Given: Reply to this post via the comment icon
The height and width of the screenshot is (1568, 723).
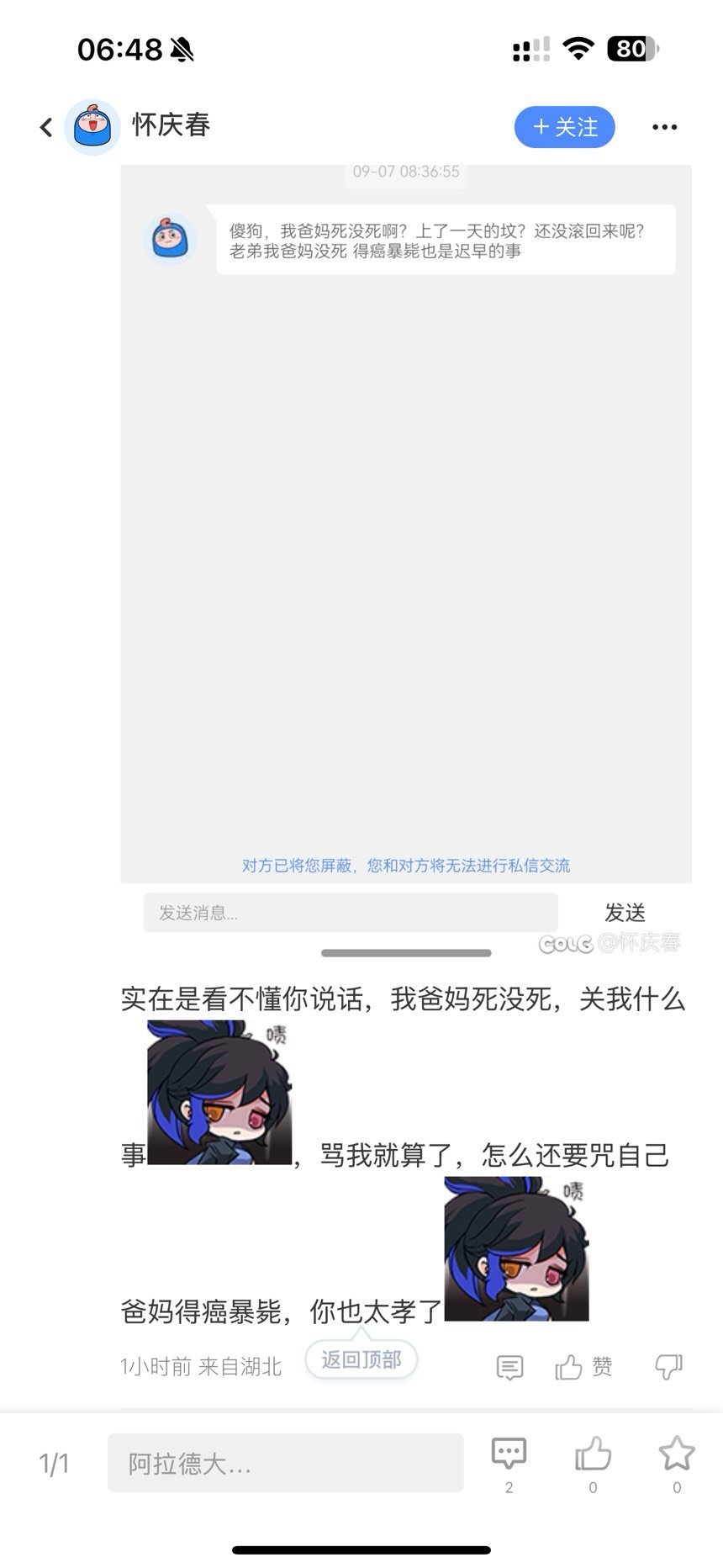Looking at the screenshot, I should point(509,1367).
